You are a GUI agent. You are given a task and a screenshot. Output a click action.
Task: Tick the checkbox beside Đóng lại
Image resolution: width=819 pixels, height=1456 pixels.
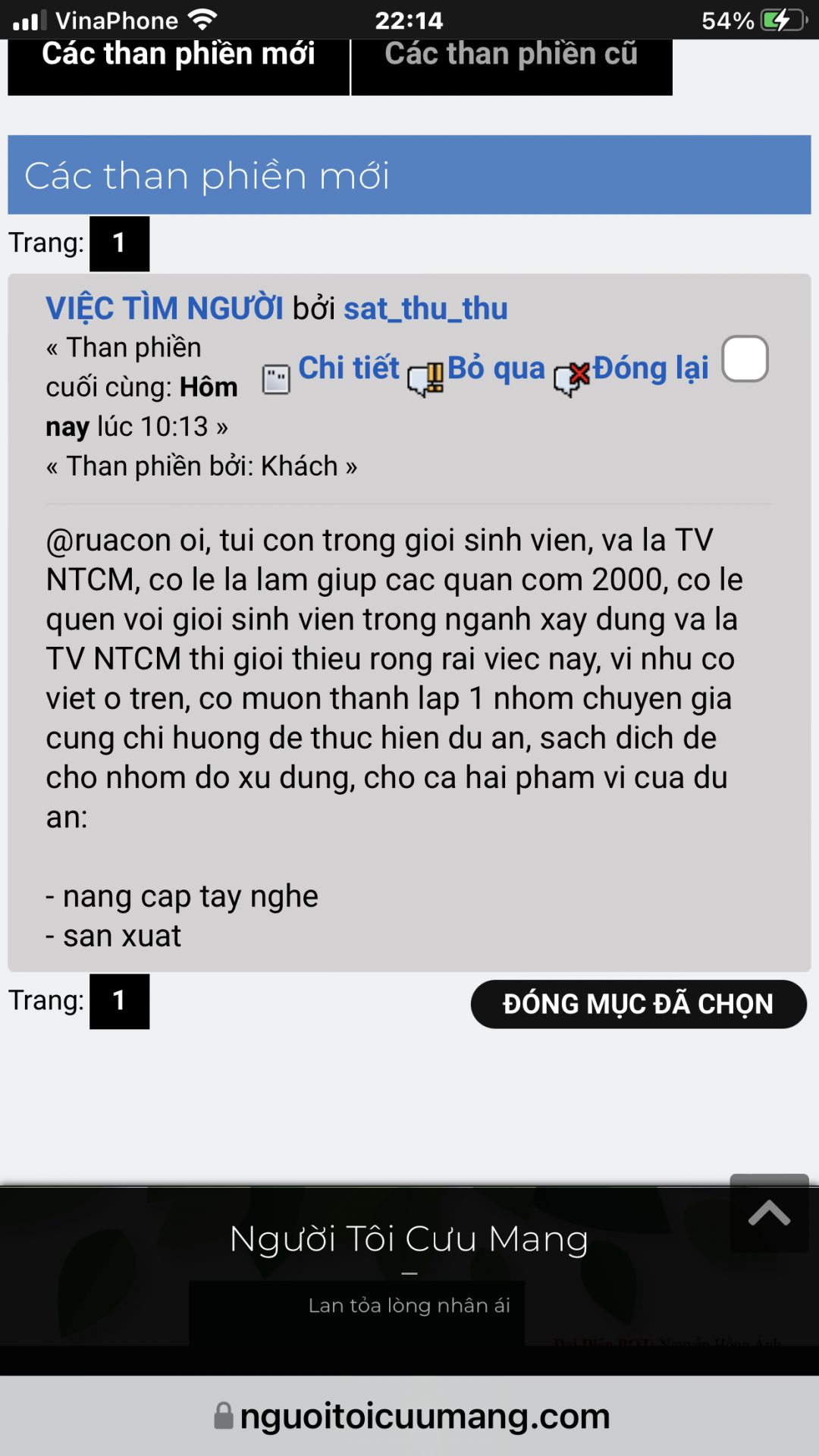coord(745,359)
